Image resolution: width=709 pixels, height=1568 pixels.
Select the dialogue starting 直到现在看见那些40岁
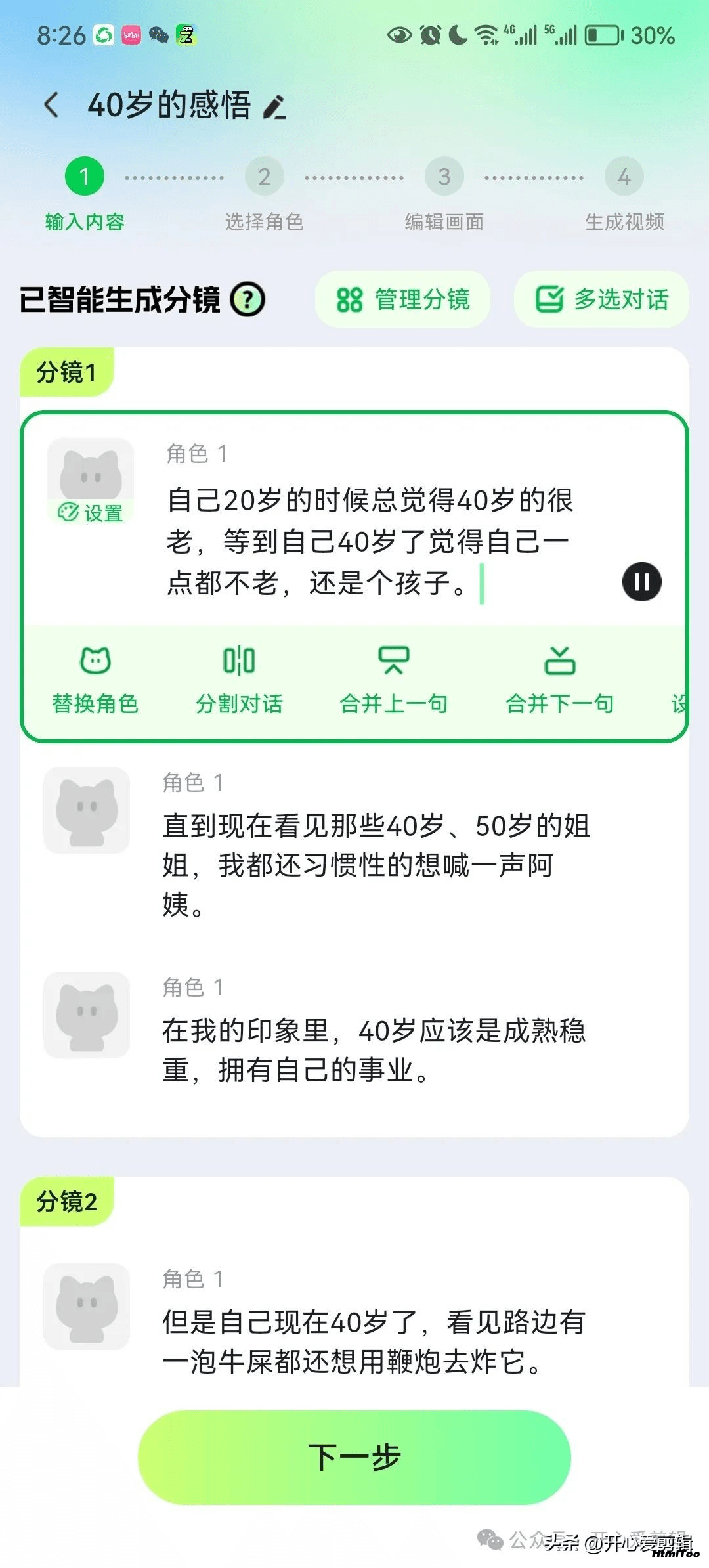[x=376, y=865]
